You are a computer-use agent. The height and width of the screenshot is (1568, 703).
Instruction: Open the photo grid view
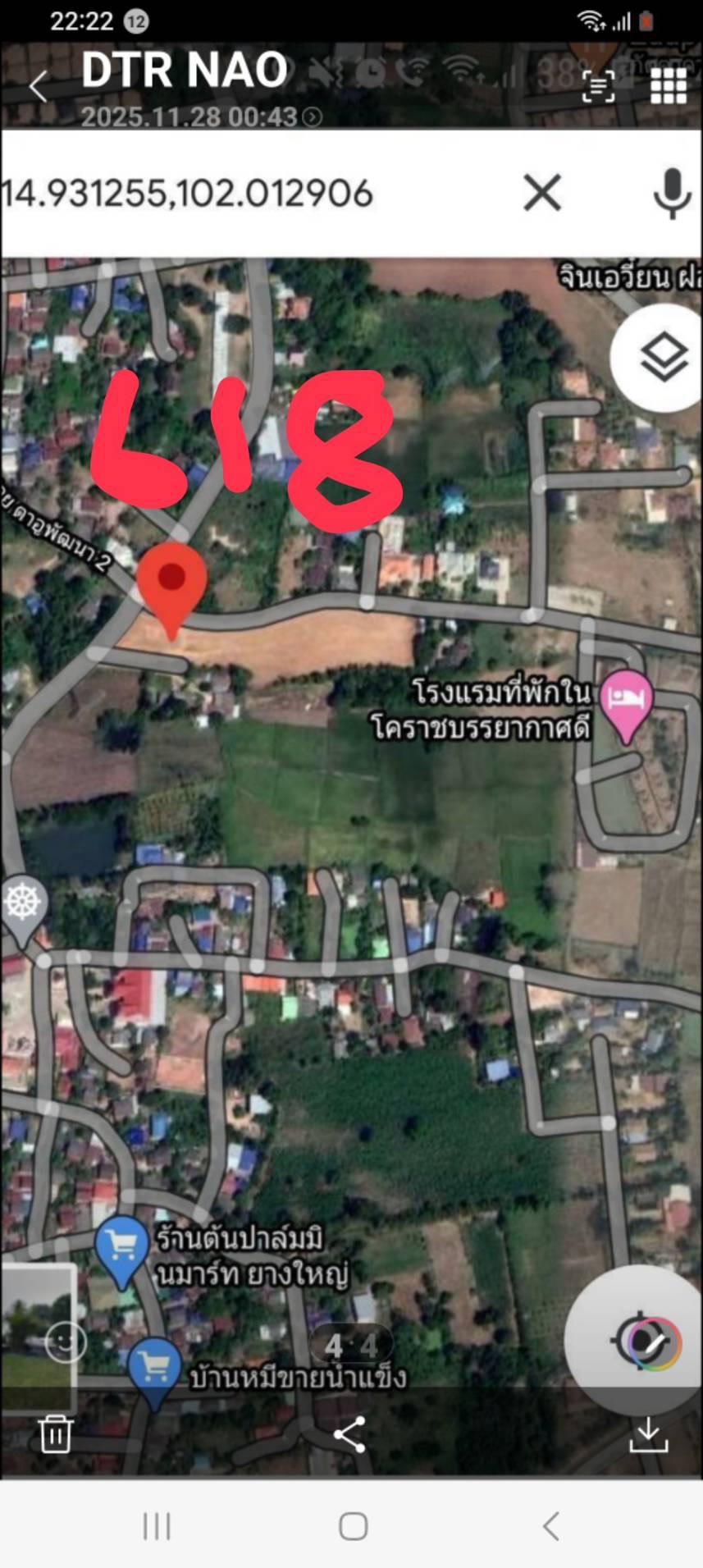pos(668,85)
